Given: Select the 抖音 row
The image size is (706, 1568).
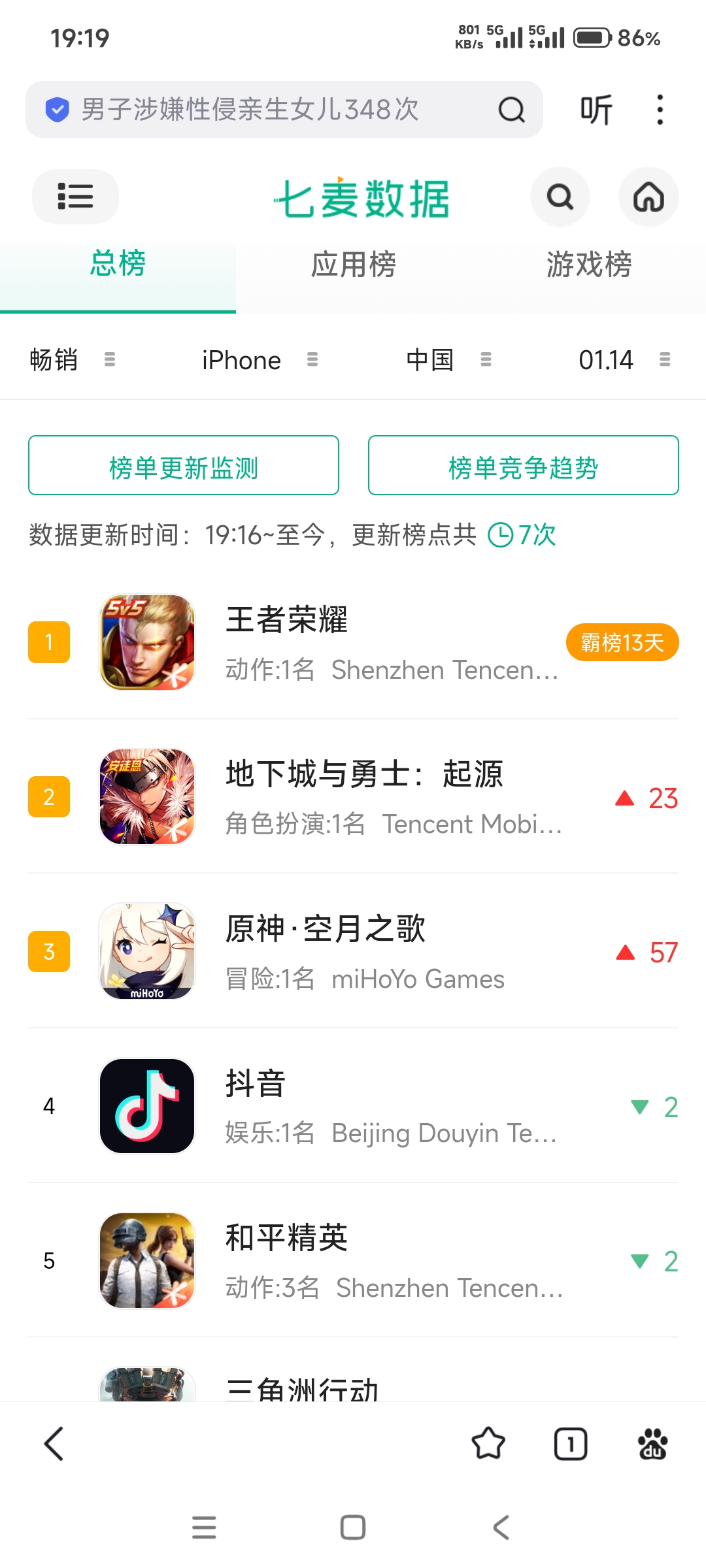Looking at the screenshot, I should [x=353, y=1106].
